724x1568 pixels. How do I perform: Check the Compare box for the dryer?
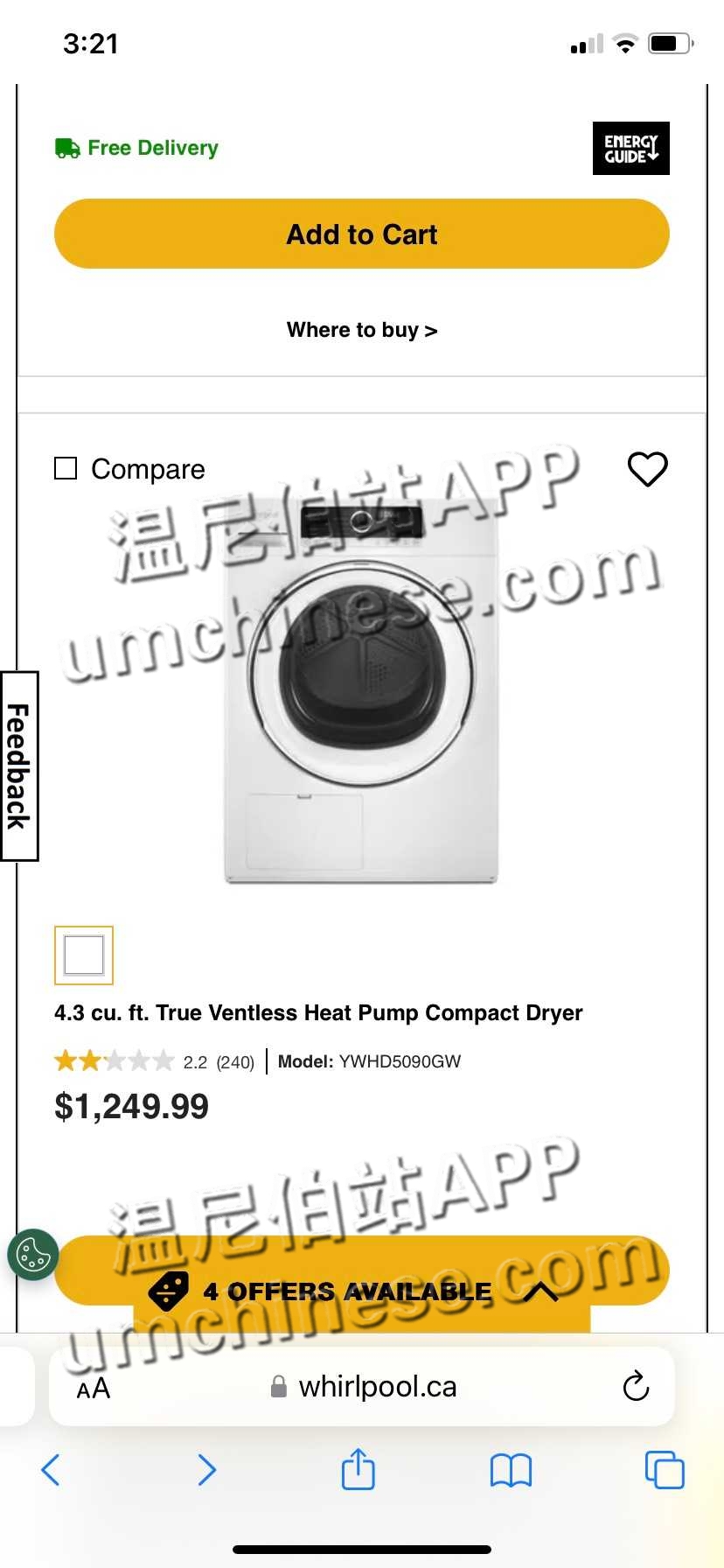coord(66,469)
